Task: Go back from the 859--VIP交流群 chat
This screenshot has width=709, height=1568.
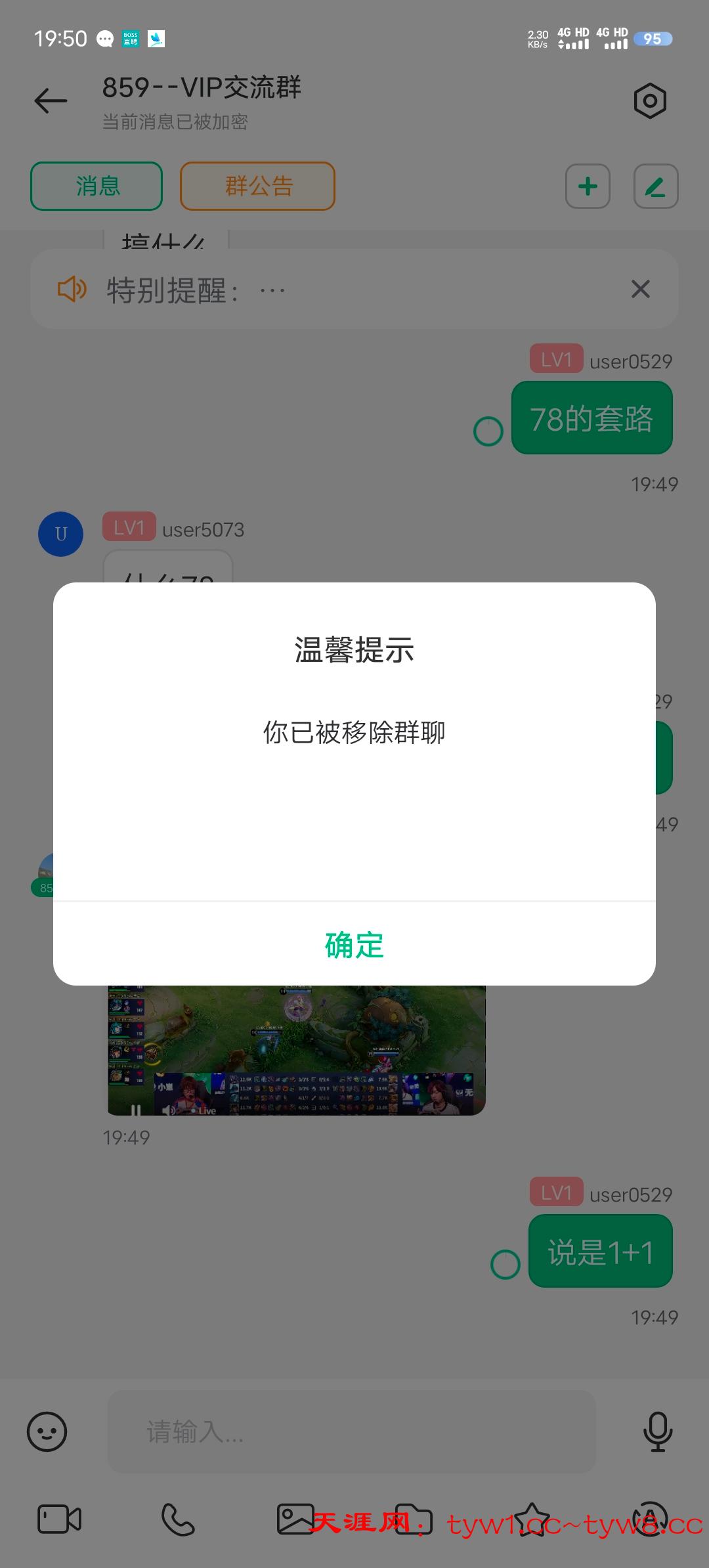Action: click(x=51, y=101)
